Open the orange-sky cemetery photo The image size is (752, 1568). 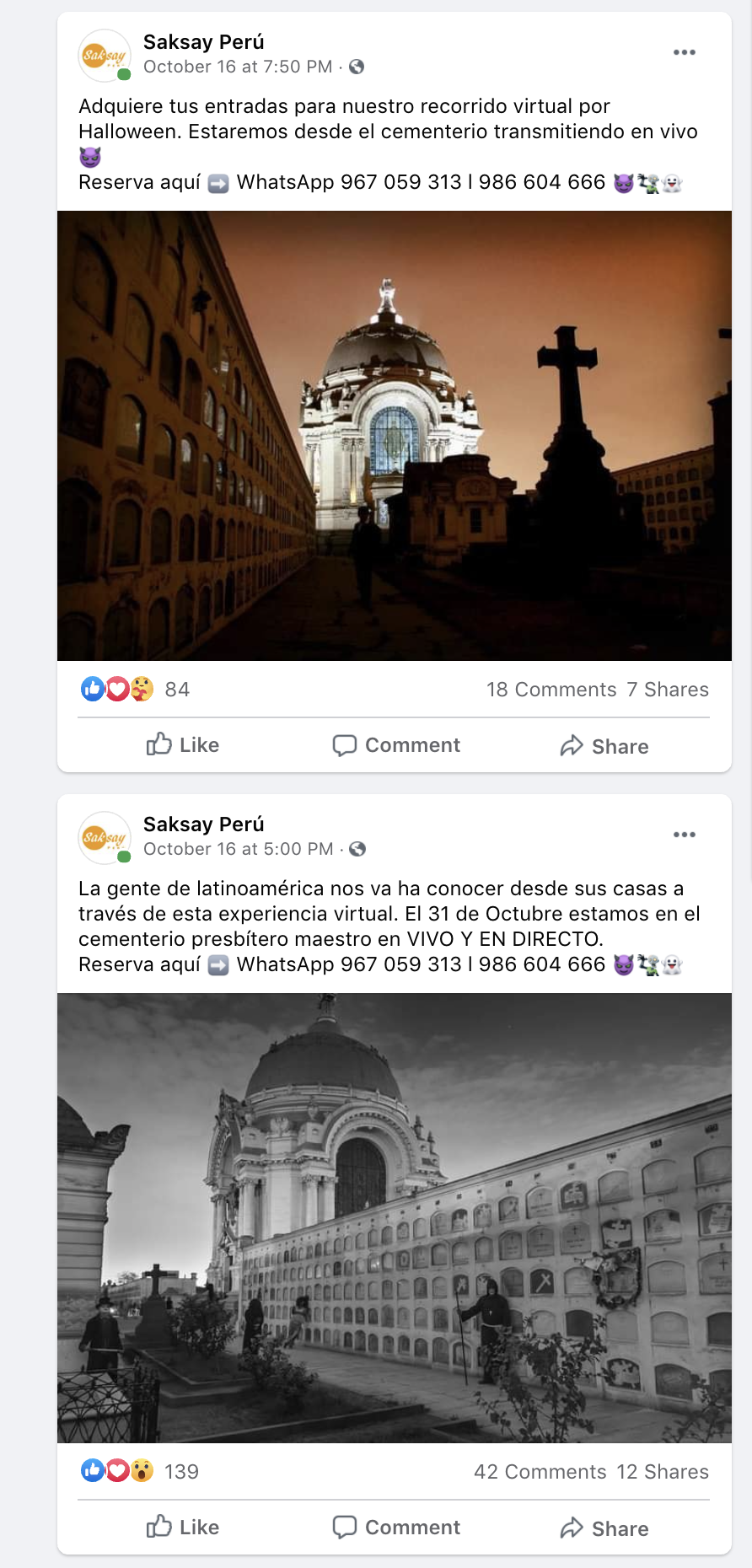pyautogui.click(x=395, y=435)
